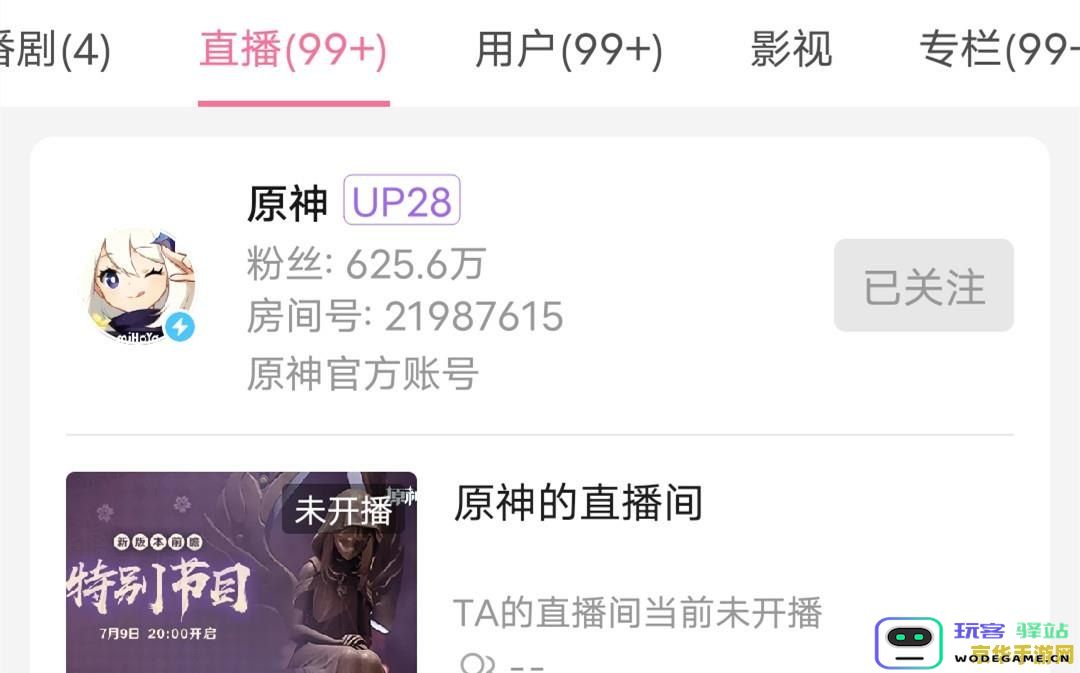This screenshot has width=1080, height=673.
Task: Open the 影视 tab
Action: [x=791, y=50]
